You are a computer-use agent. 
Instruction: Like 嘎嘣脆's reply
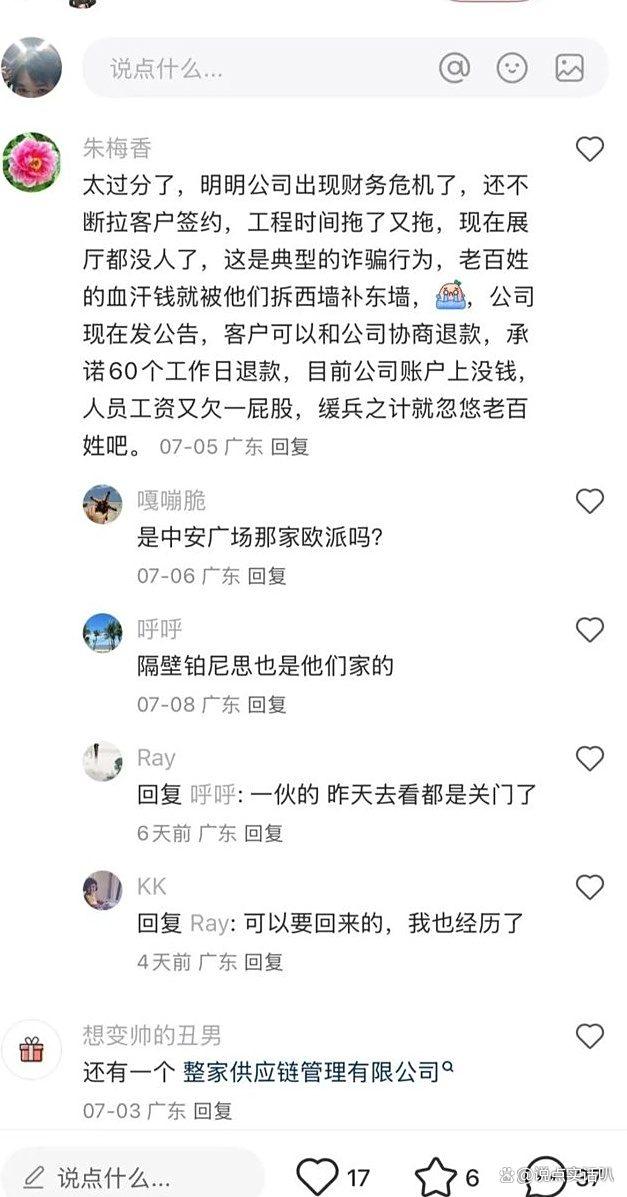point(590,501)
